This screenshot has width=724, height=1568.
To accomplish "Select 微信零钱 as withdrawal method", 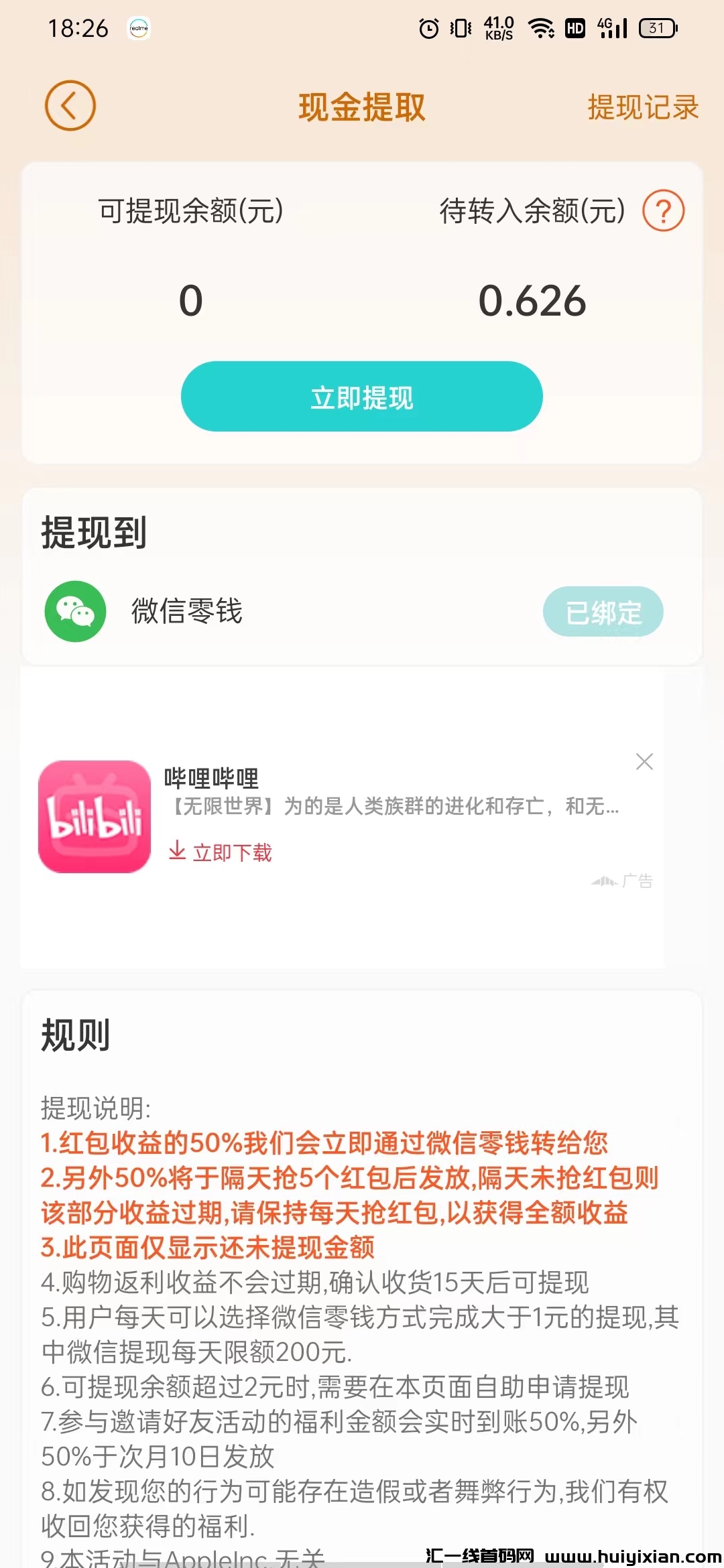I will click(186, 611).
